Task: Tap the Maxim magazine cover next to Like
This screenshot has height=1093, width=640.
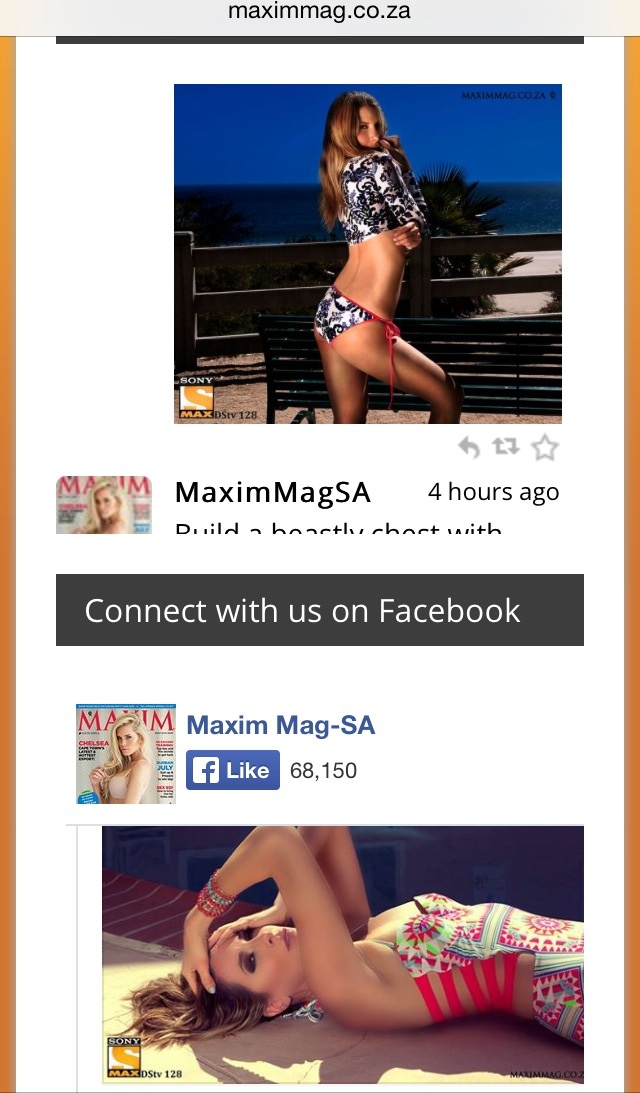Action: click(x=125, y=754)
